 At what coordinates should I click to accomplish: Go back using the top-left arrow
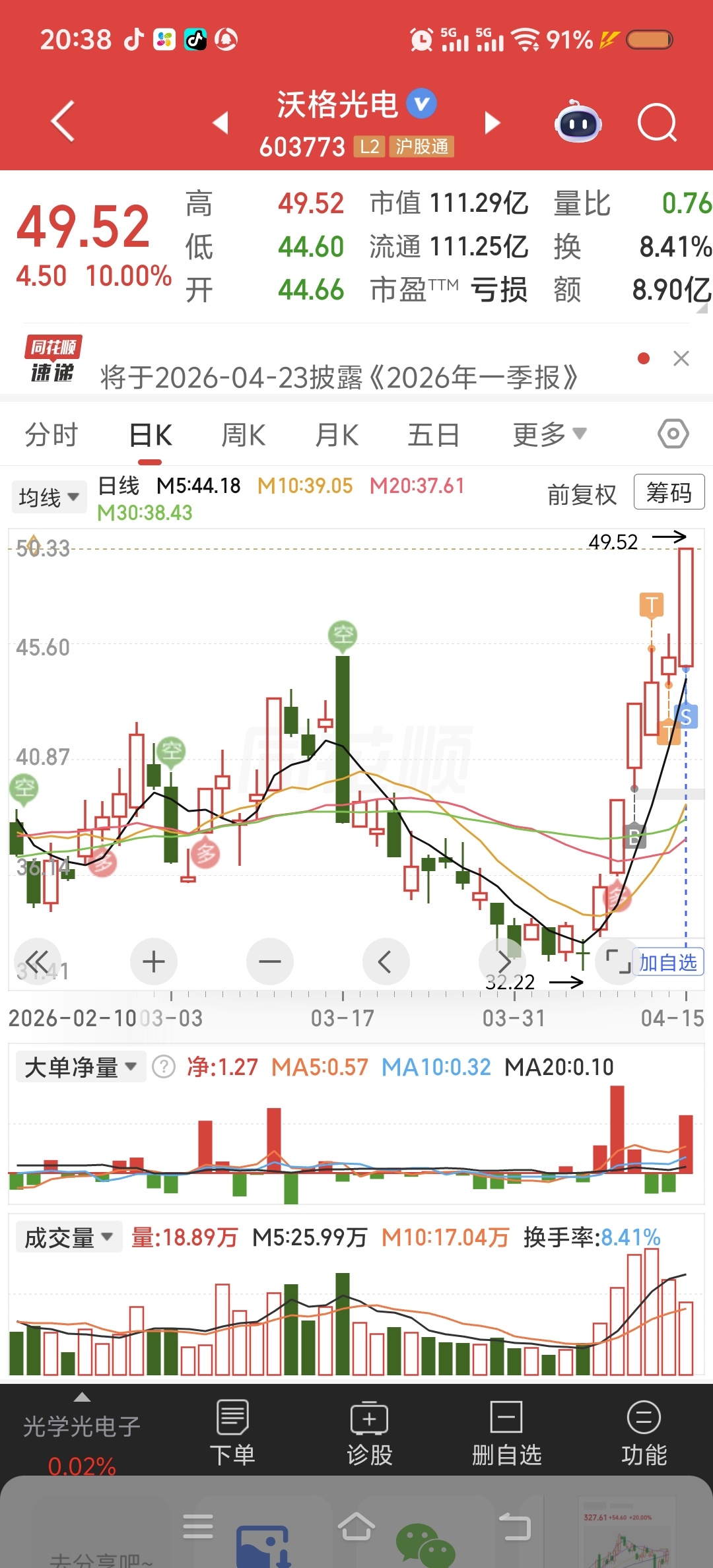point(63,121)
